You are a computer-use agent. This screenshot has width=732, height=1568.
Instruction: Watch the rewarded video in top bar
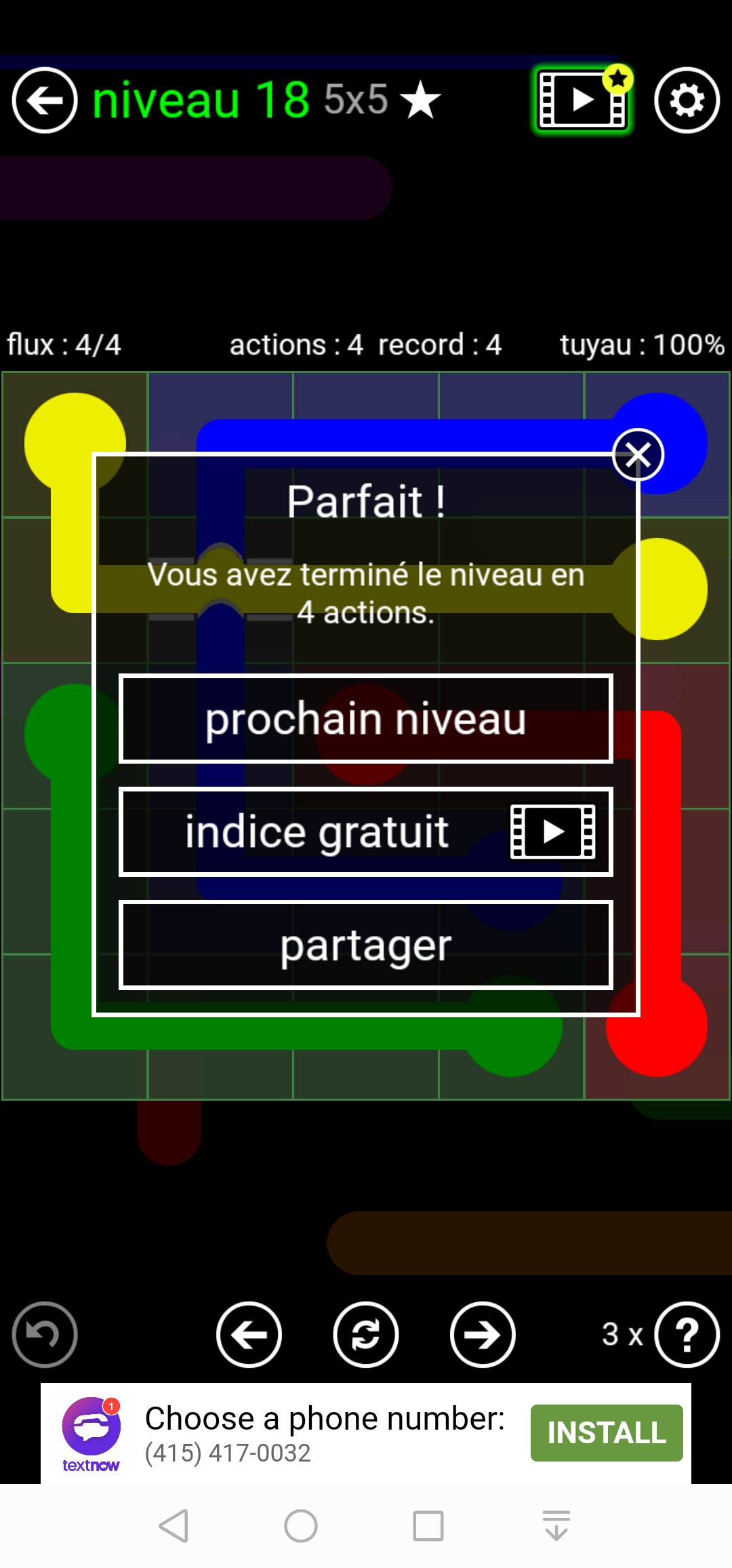[582, 100]
